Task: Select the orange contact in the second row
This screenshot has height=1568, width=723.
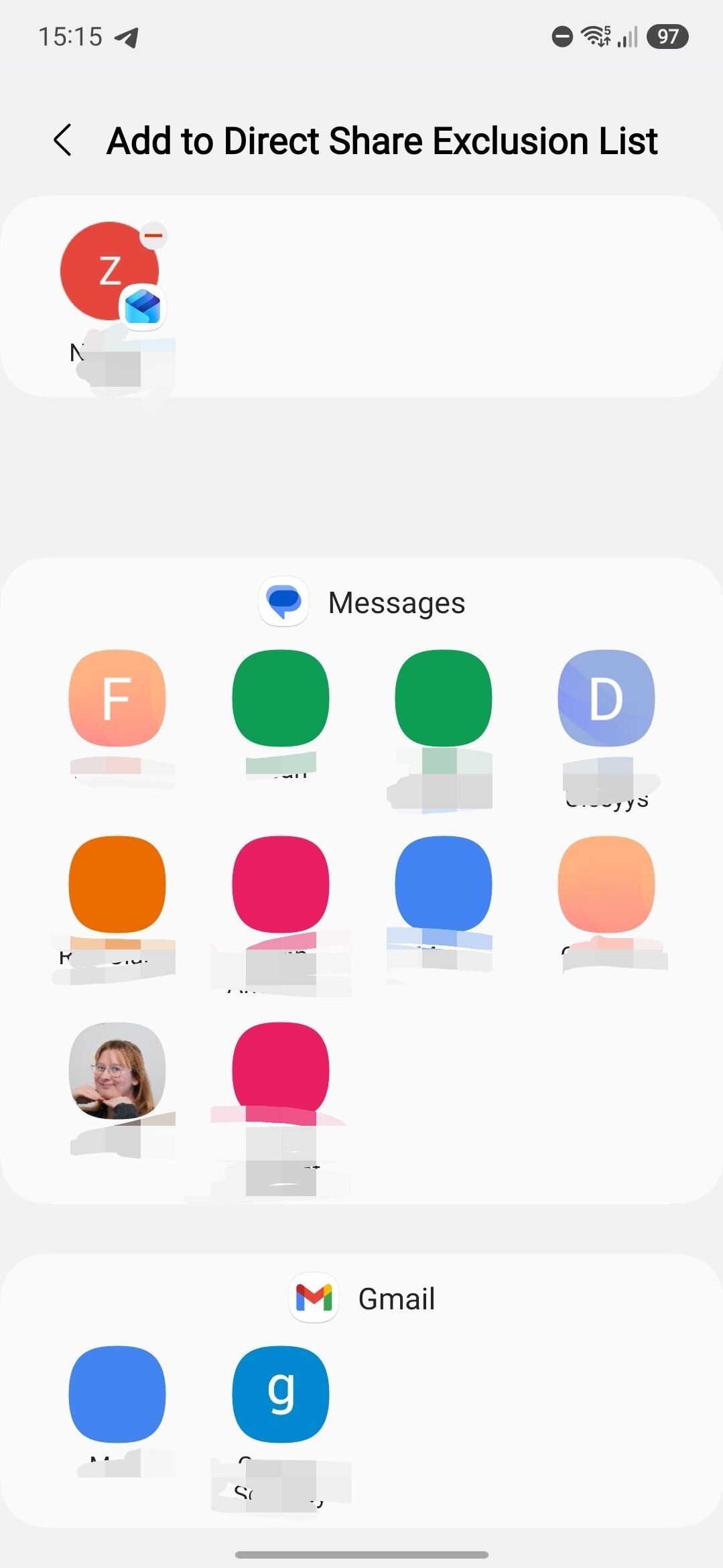Action: pos(118,885)
